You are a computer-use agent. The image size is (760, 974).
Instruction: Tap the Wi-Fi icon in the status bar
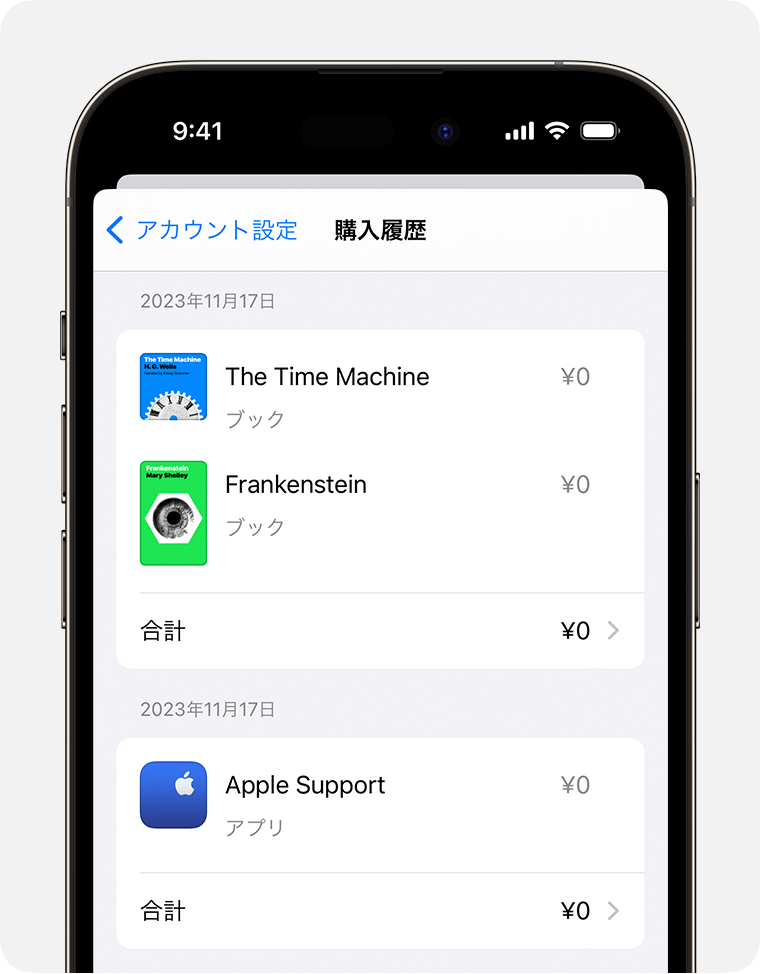[x=556, y=130]
